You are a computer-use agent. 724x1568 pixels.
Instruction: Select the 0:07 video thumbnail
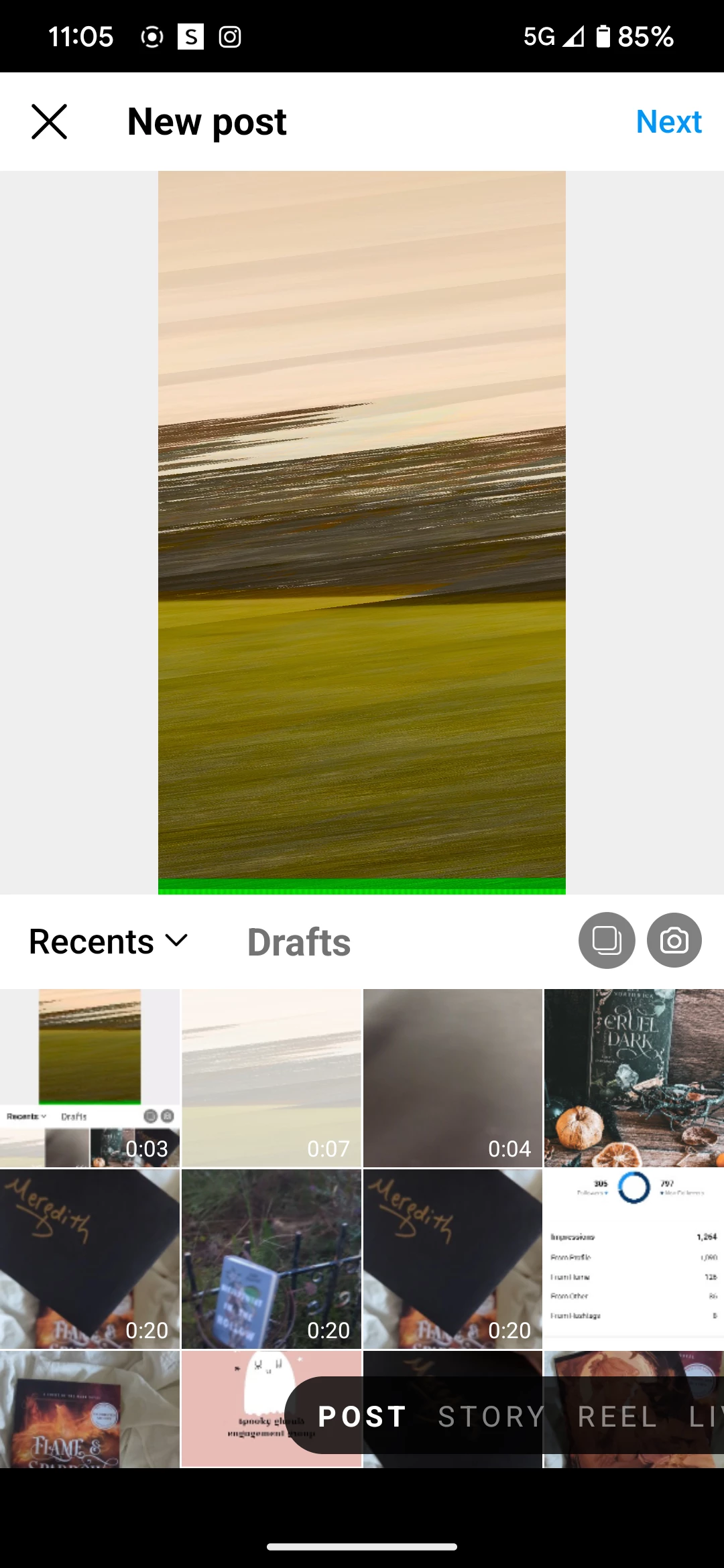coord(271,1077)
